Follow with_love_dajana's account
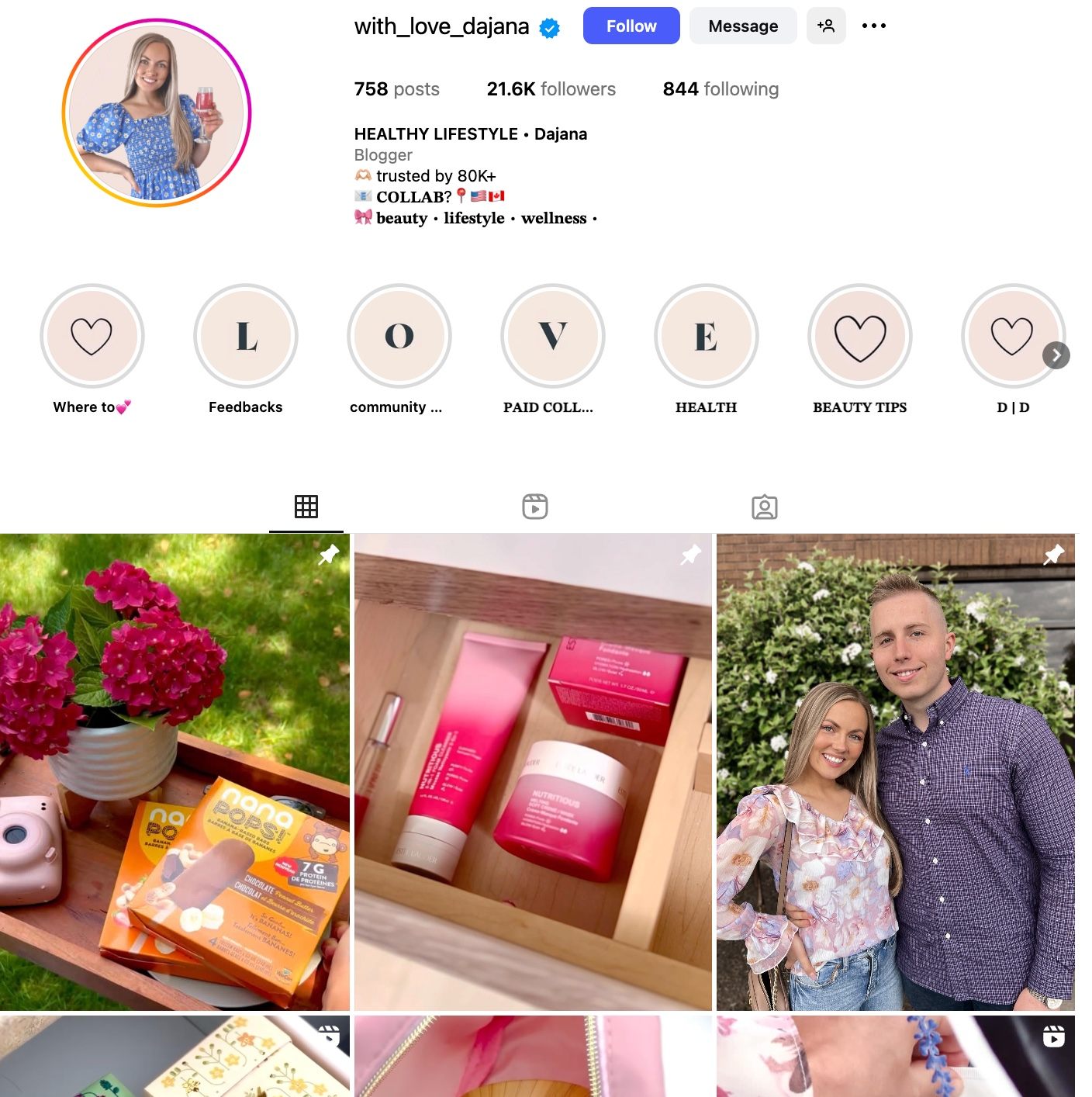This screenshot has height=1097, width=1092. [x=631, y=26]
